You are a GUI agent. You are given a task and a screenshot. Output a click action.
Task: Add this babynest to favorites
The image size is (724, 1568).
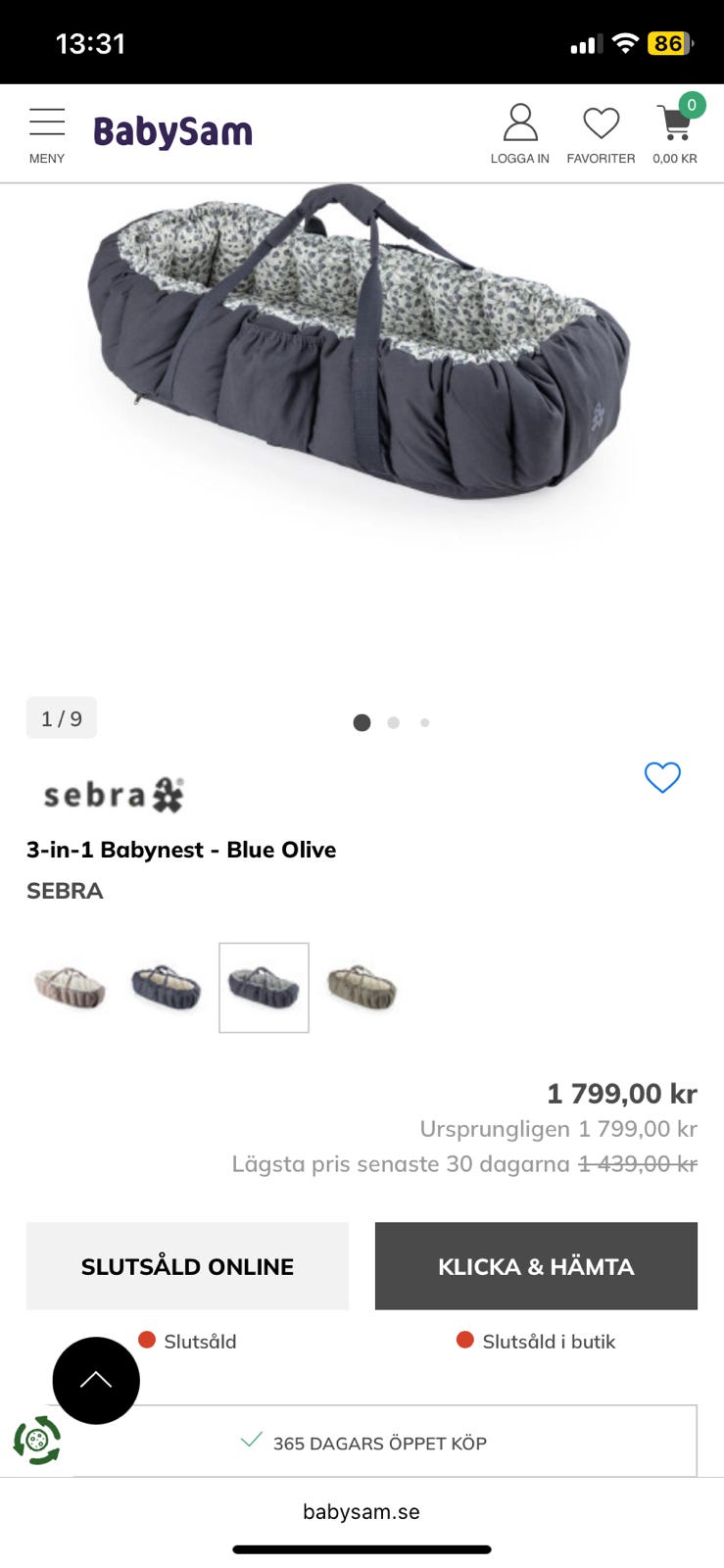(662, 777)
